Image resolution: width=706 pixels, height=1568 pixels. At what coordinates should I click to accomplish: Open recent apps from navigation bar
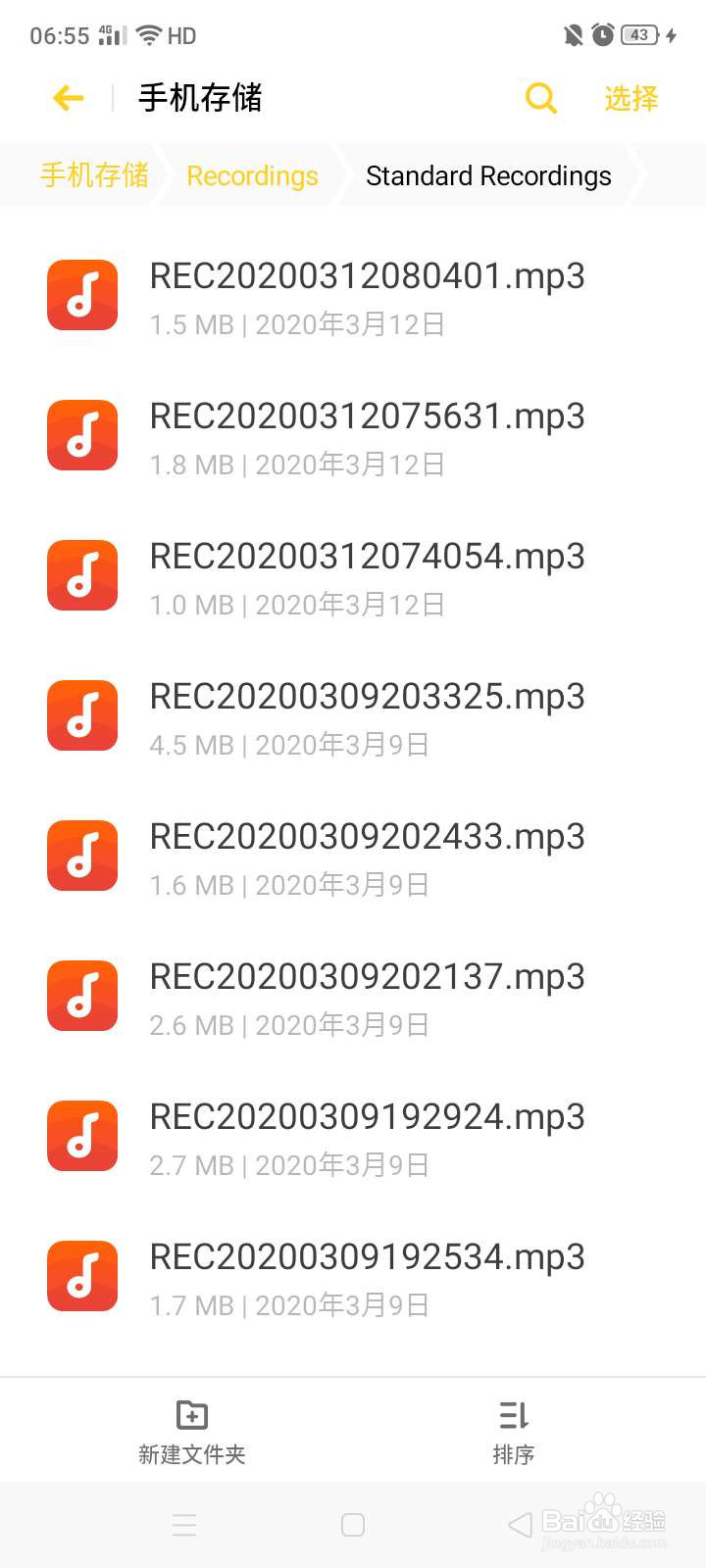pos(184,1525)
